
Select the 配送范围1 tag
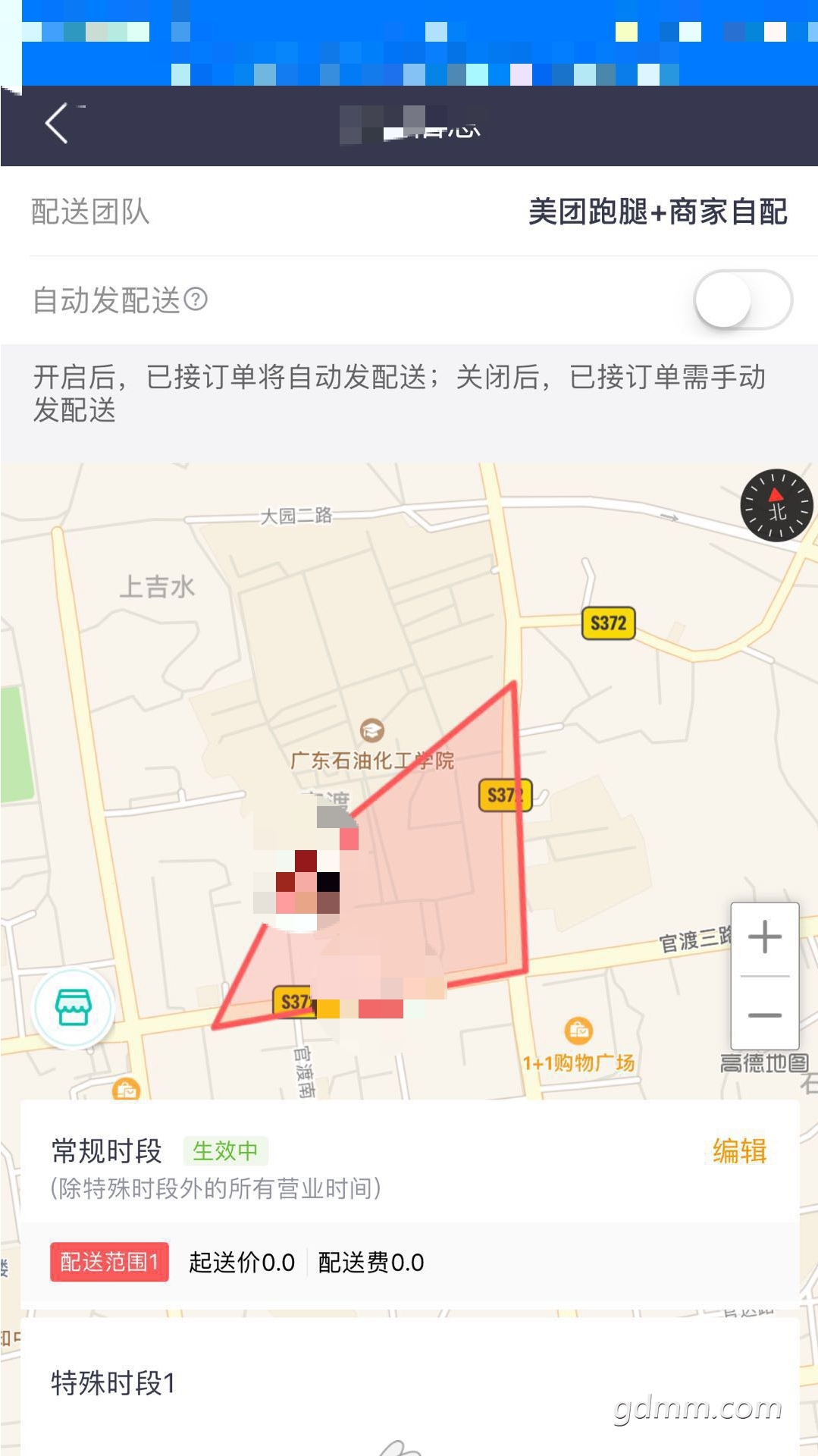(109, 1262)
